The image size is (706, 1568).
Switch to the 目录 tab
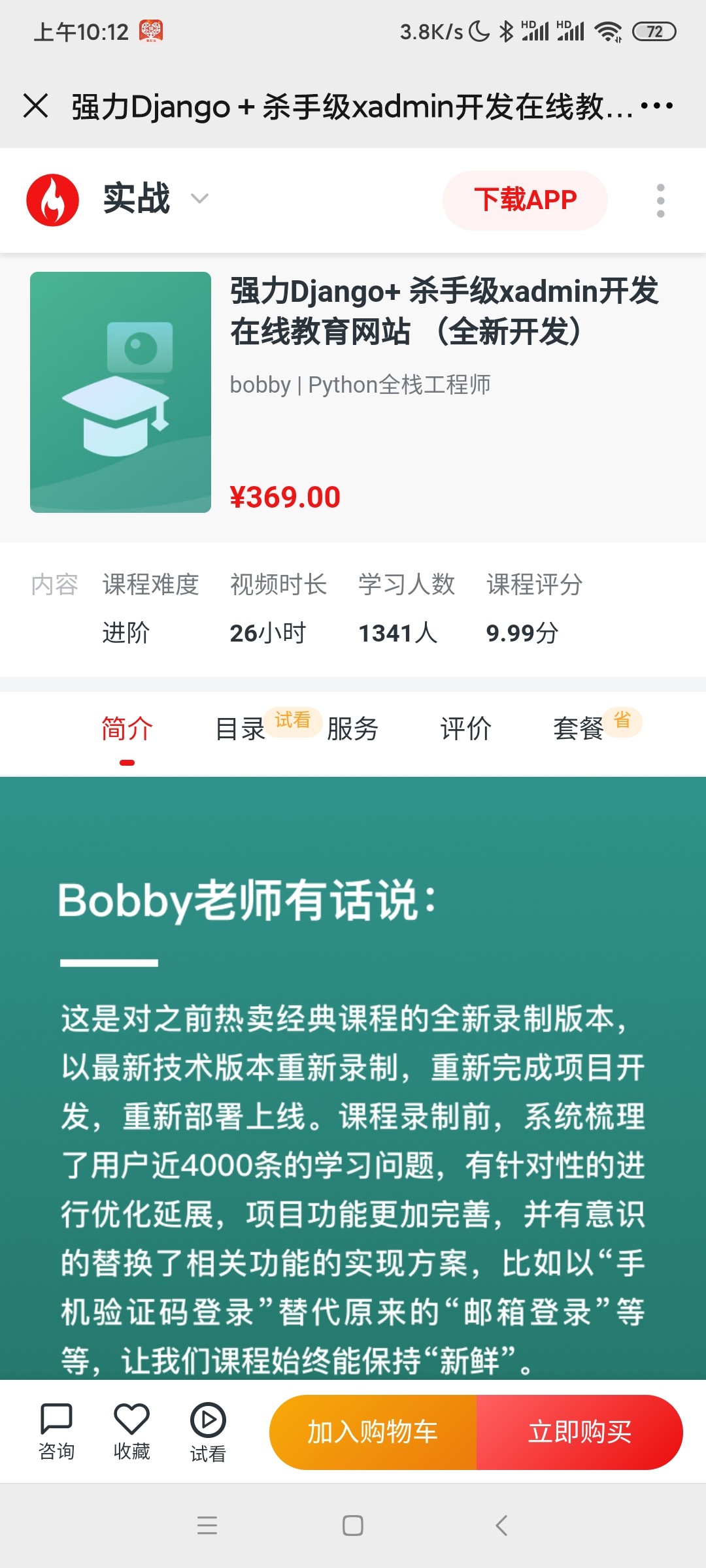click(x=241, y=729)
